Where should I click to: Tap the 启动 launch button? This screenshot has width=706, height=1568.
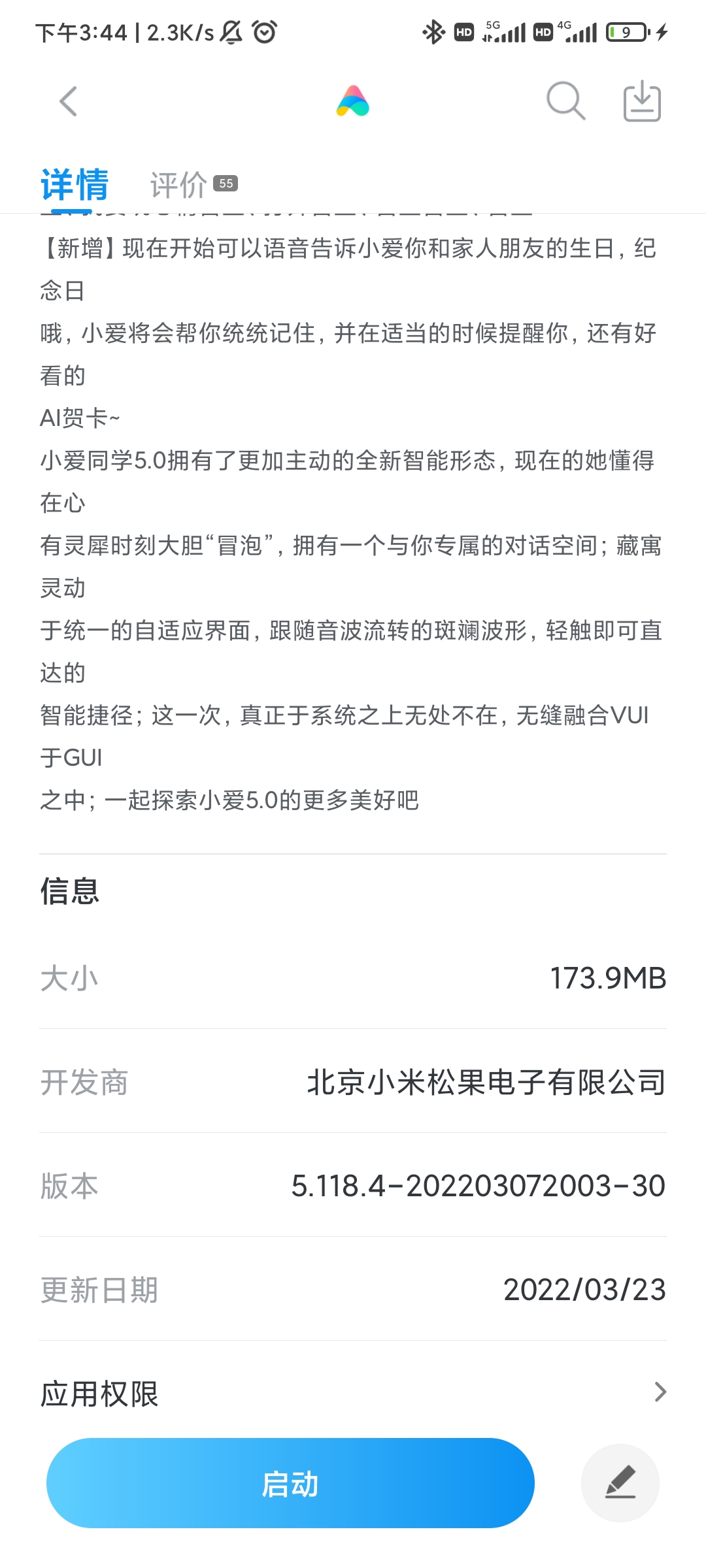290,1483
